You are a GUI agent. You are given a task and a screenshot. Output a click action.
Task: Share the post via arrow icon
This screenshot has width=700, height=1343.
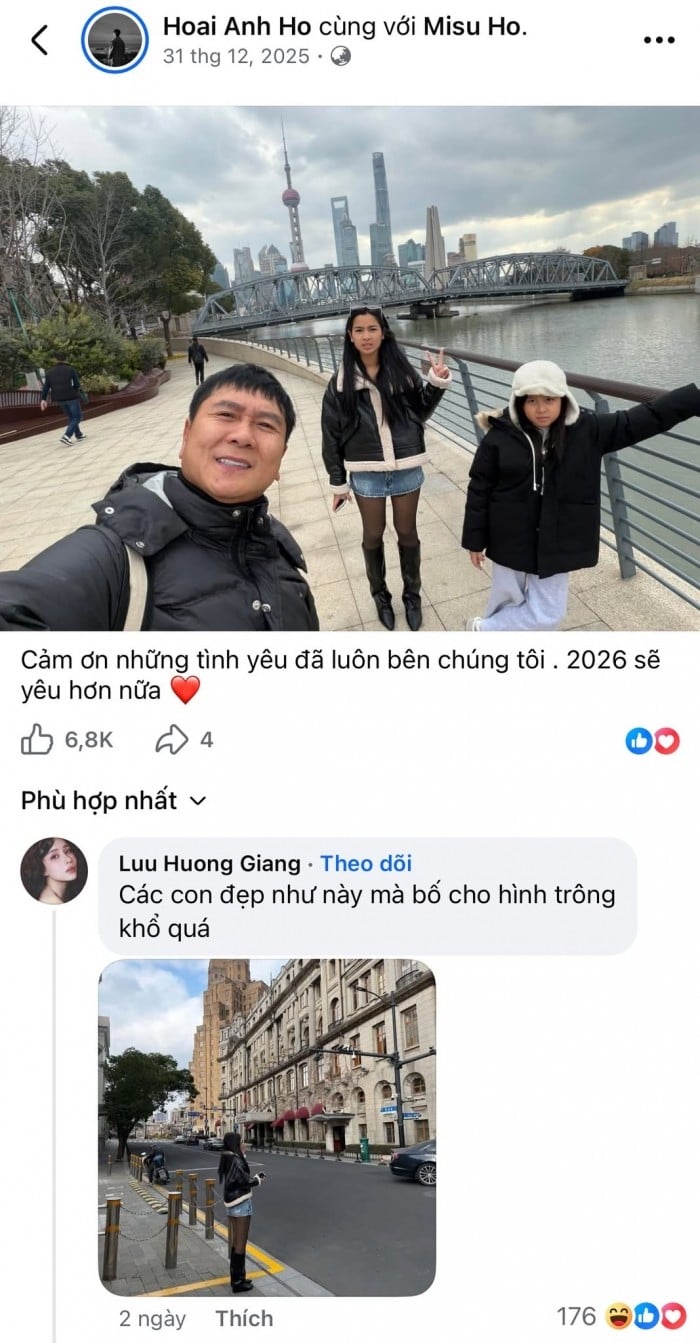point(172,740)
